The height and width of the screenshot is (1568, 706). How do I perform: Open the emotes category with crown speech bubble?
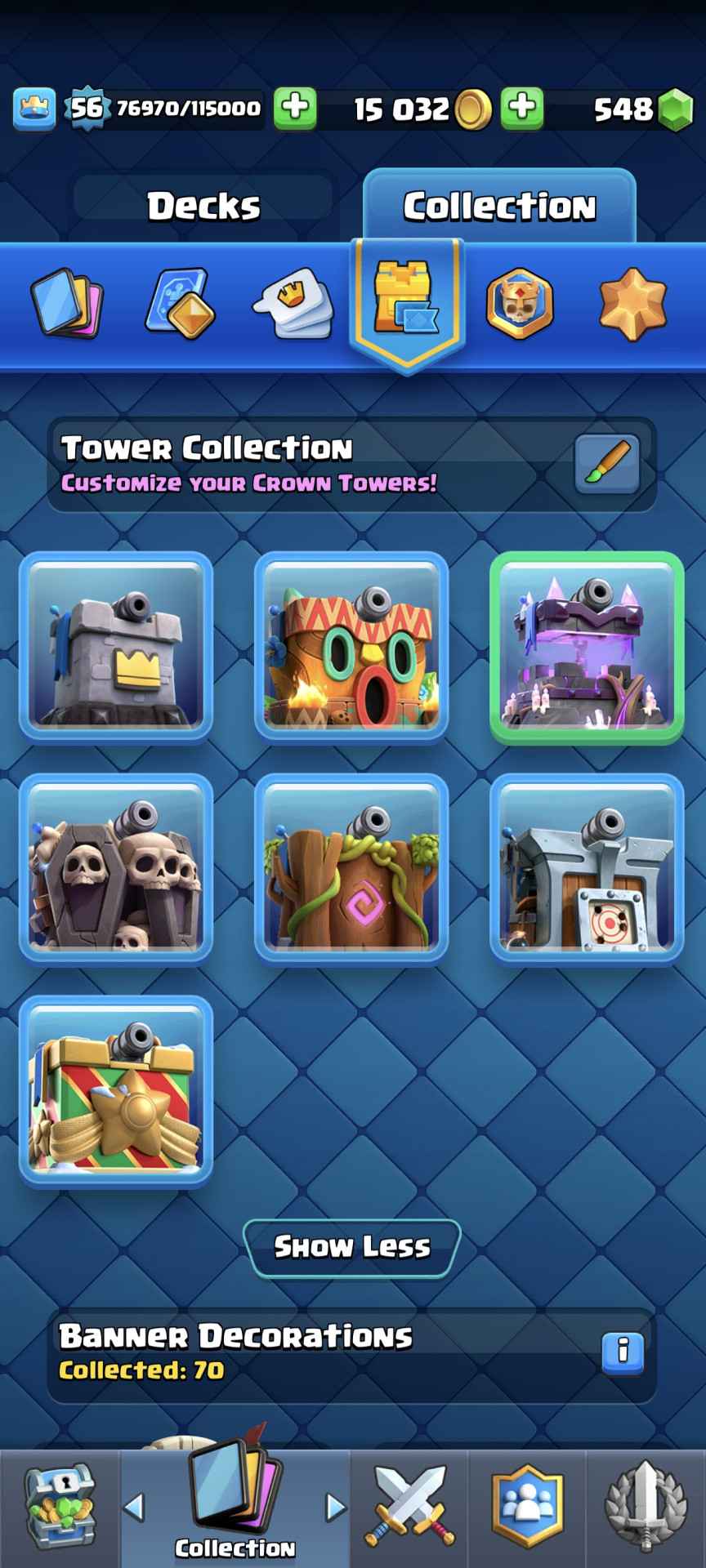coord(293,303)
